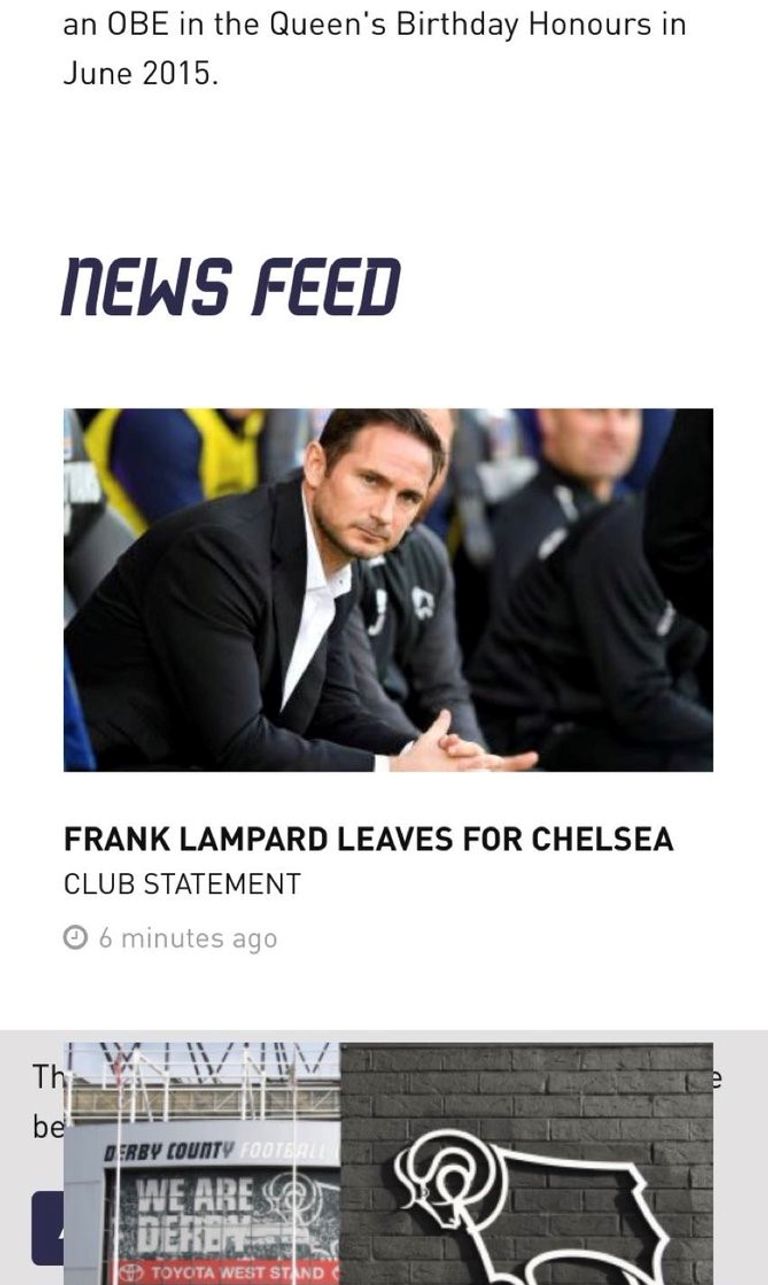Read Frank Lampard Leaves For Chelsea headline

coord(368,839)
